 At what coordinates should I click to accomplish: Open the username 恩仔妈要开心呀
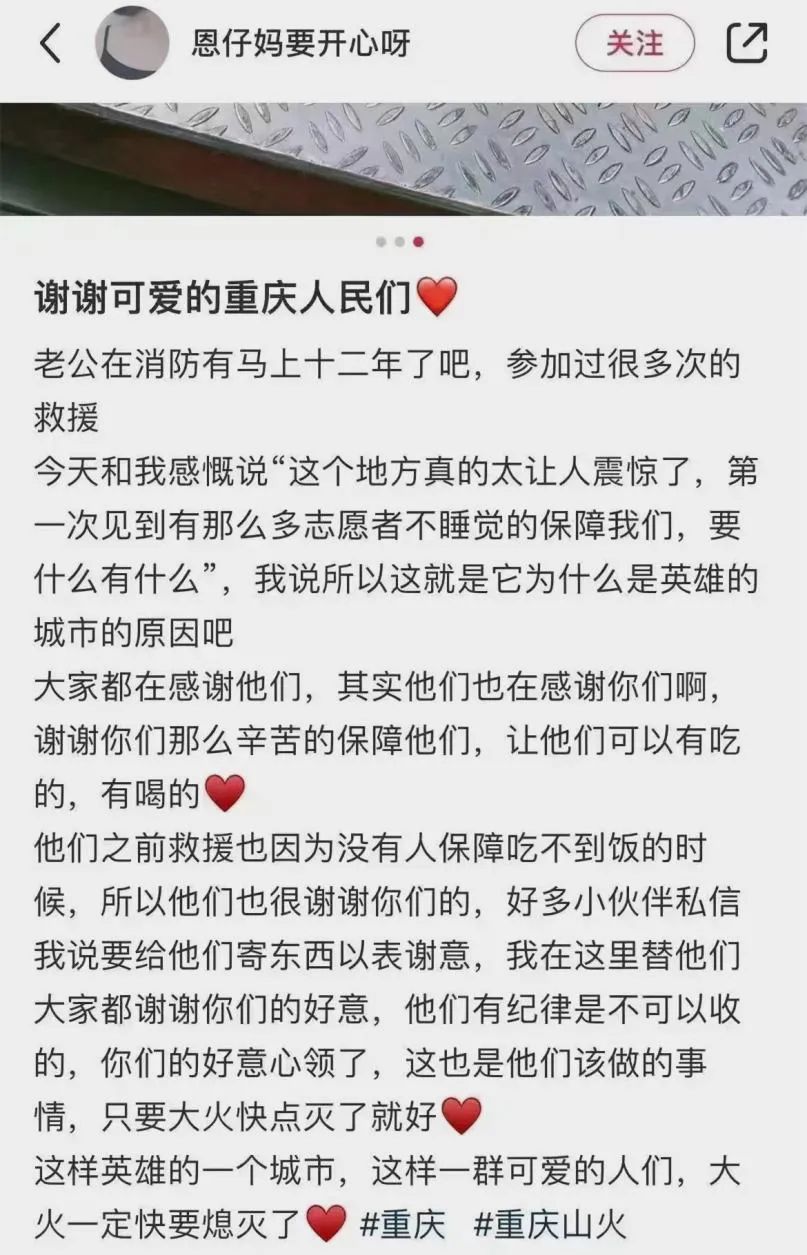[x=301, y=43]
